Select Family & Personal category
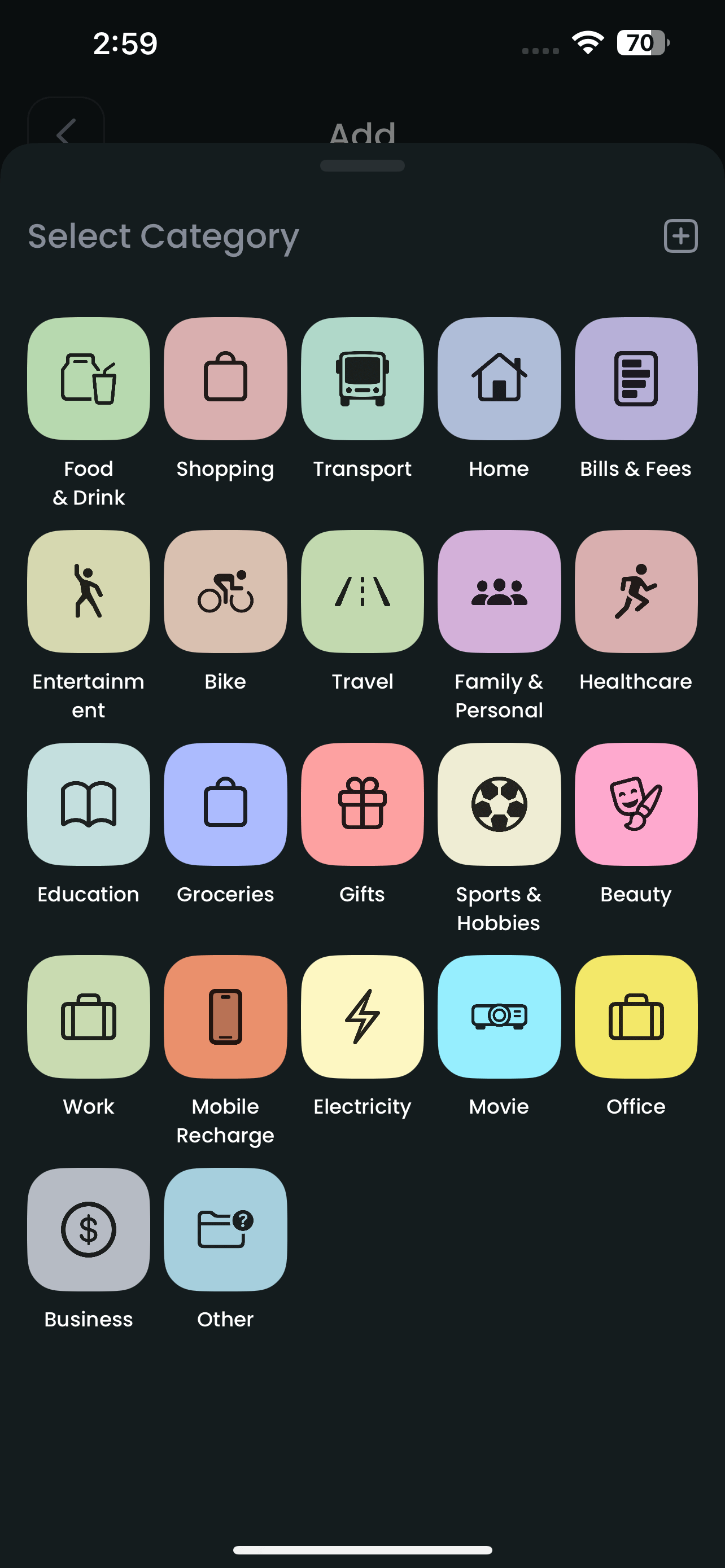Image resolution: width=725 pixels, height=1568 pixels. tap(499, 591)
